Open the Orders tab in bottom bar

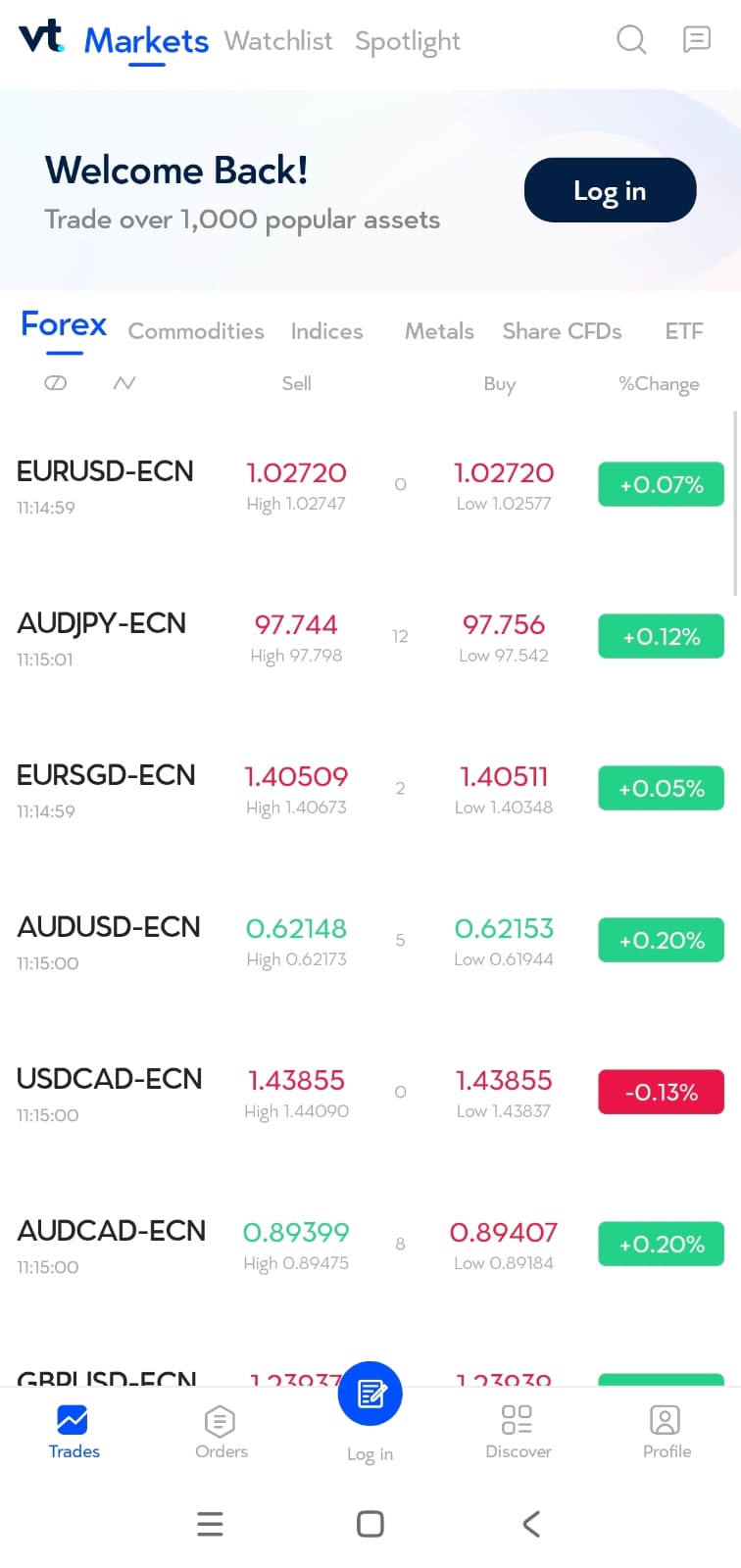point(222,1432)
